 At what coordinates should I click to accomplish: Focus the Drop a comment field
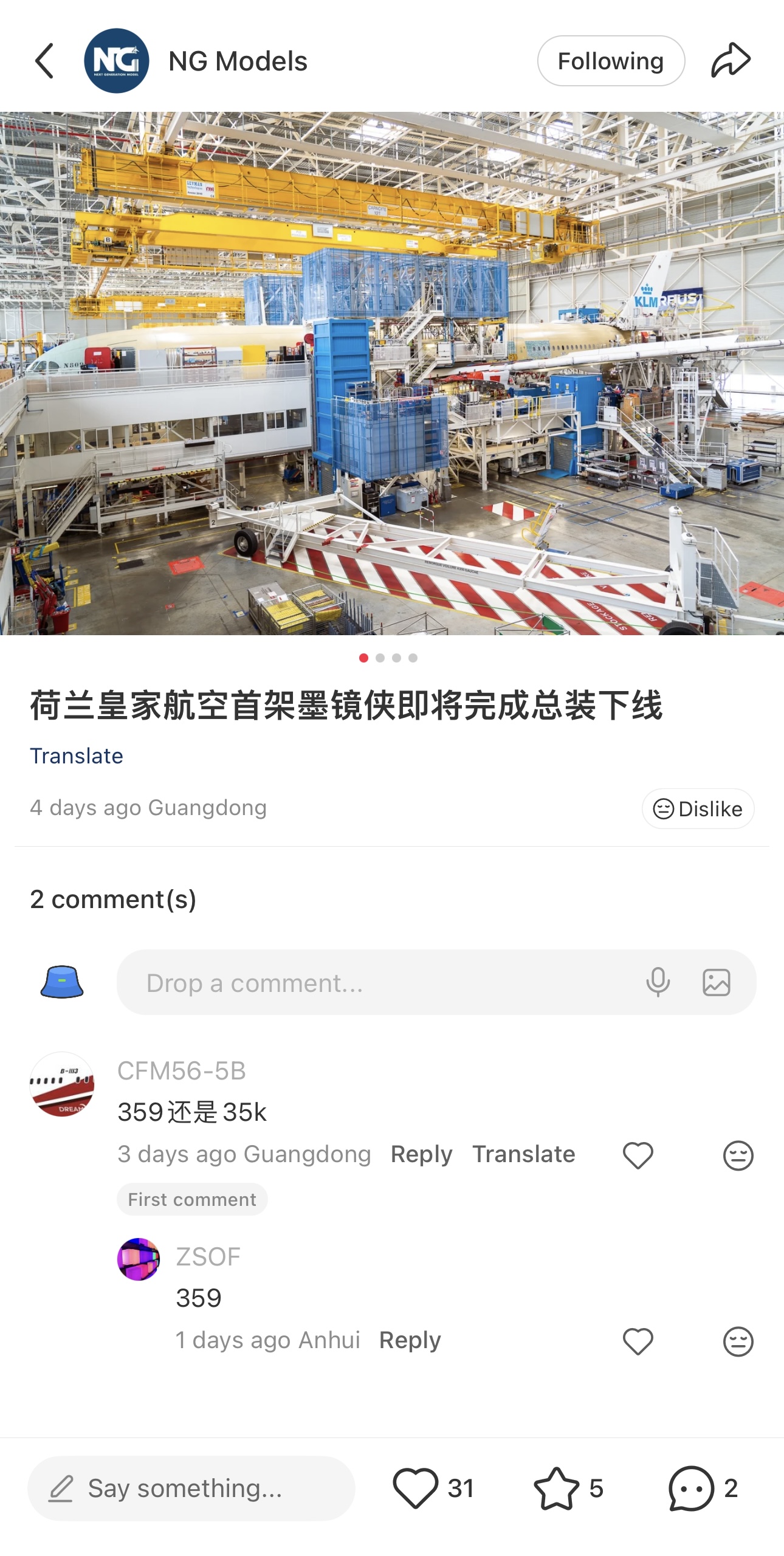377,982
